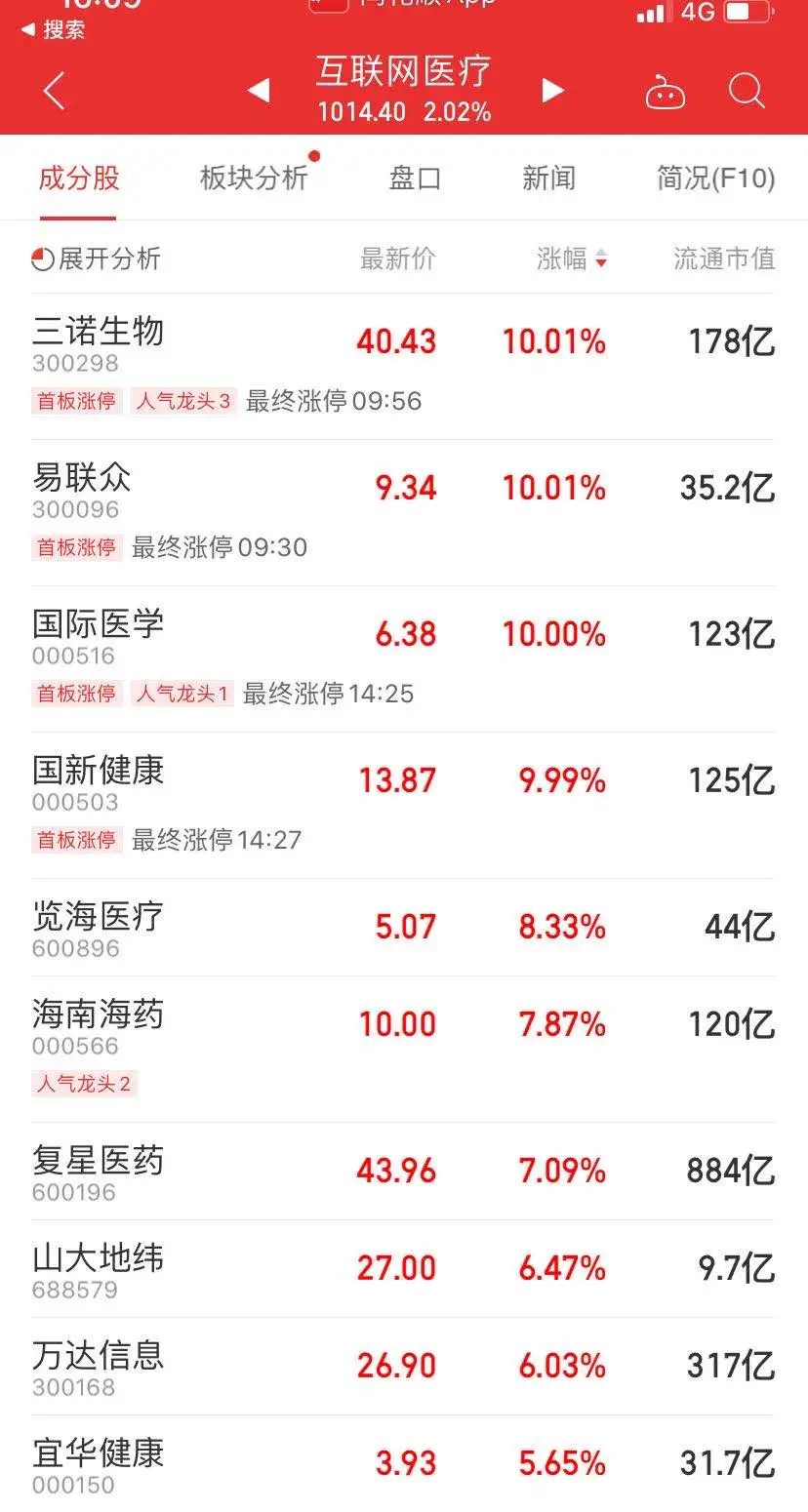
Task: Switch to the next sector
Action: 553,91
